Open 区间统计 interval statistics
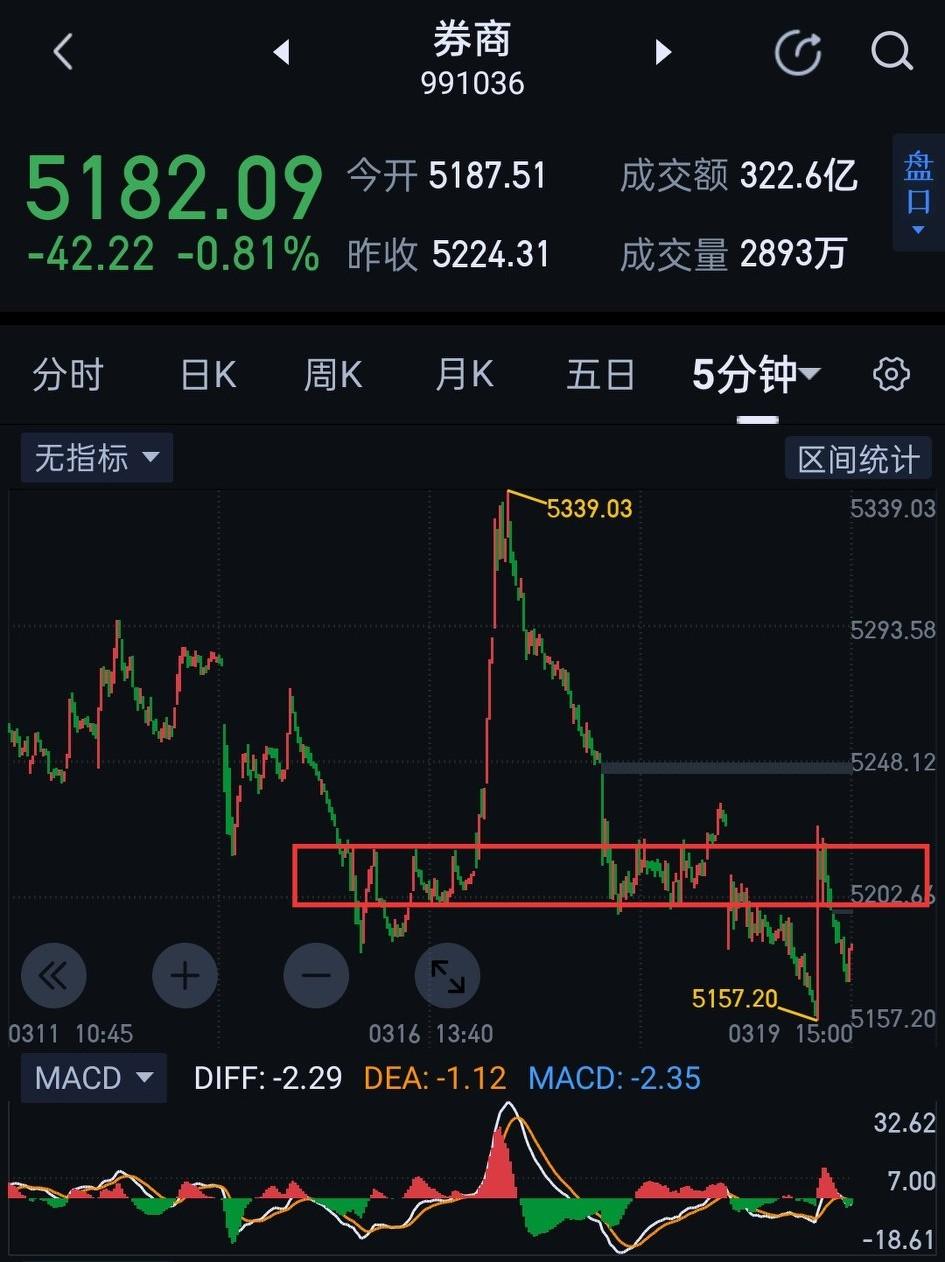 [858, 457]
